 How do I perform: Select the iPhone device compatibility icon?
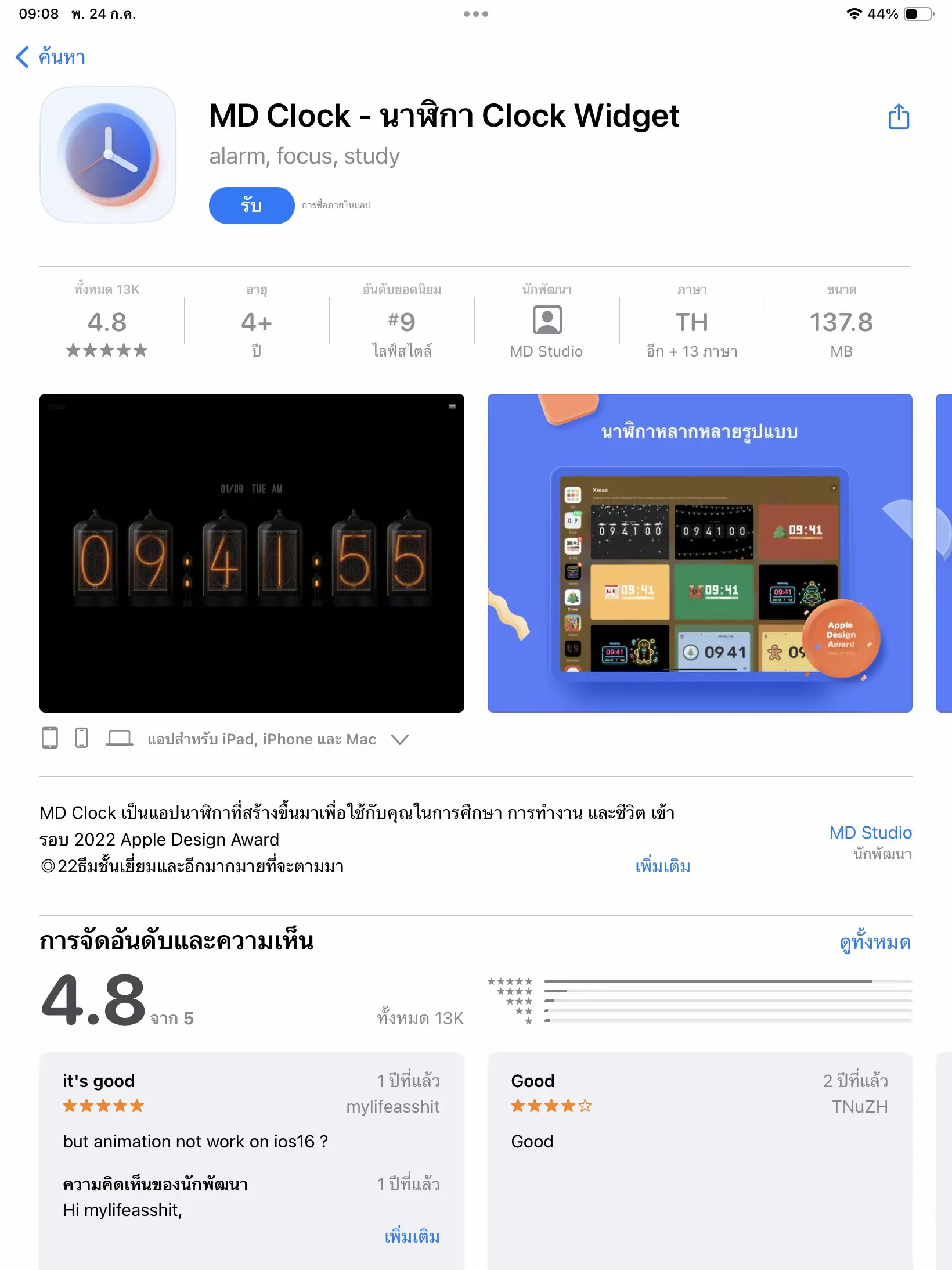81,739
